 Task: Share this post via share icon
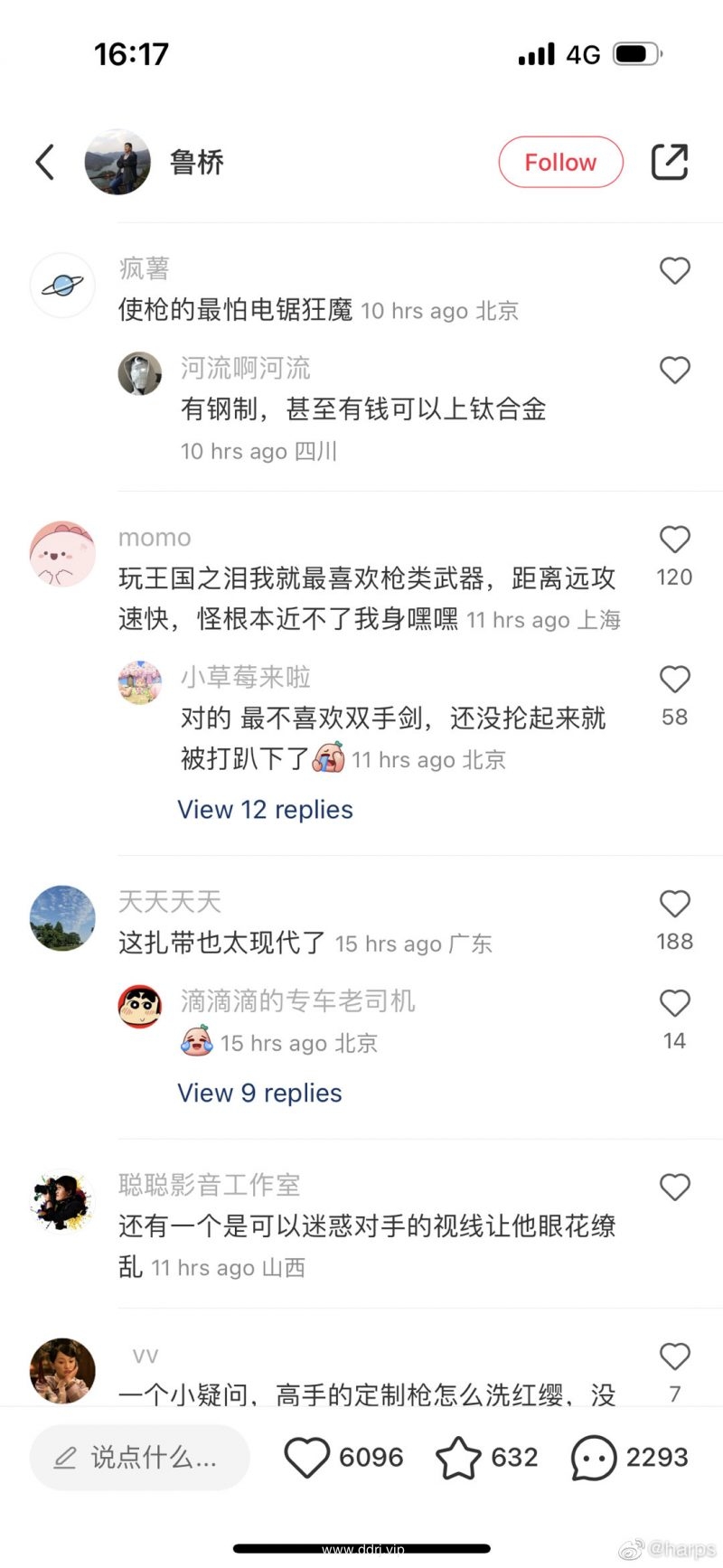(x=670, y=163)
